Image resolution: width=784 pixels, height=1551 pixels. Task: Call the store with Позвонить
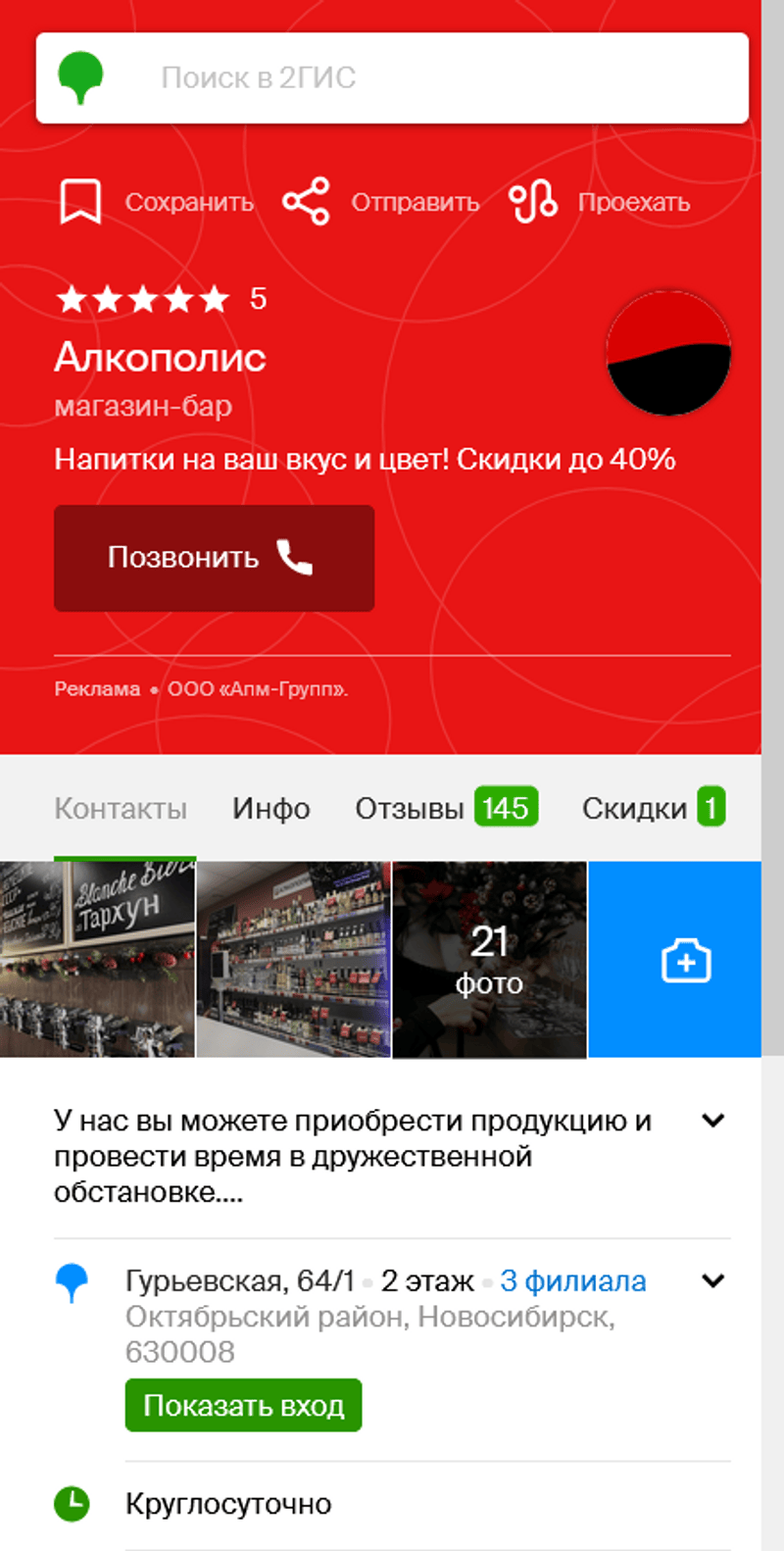pyautogui.click(x=214, y=558)
